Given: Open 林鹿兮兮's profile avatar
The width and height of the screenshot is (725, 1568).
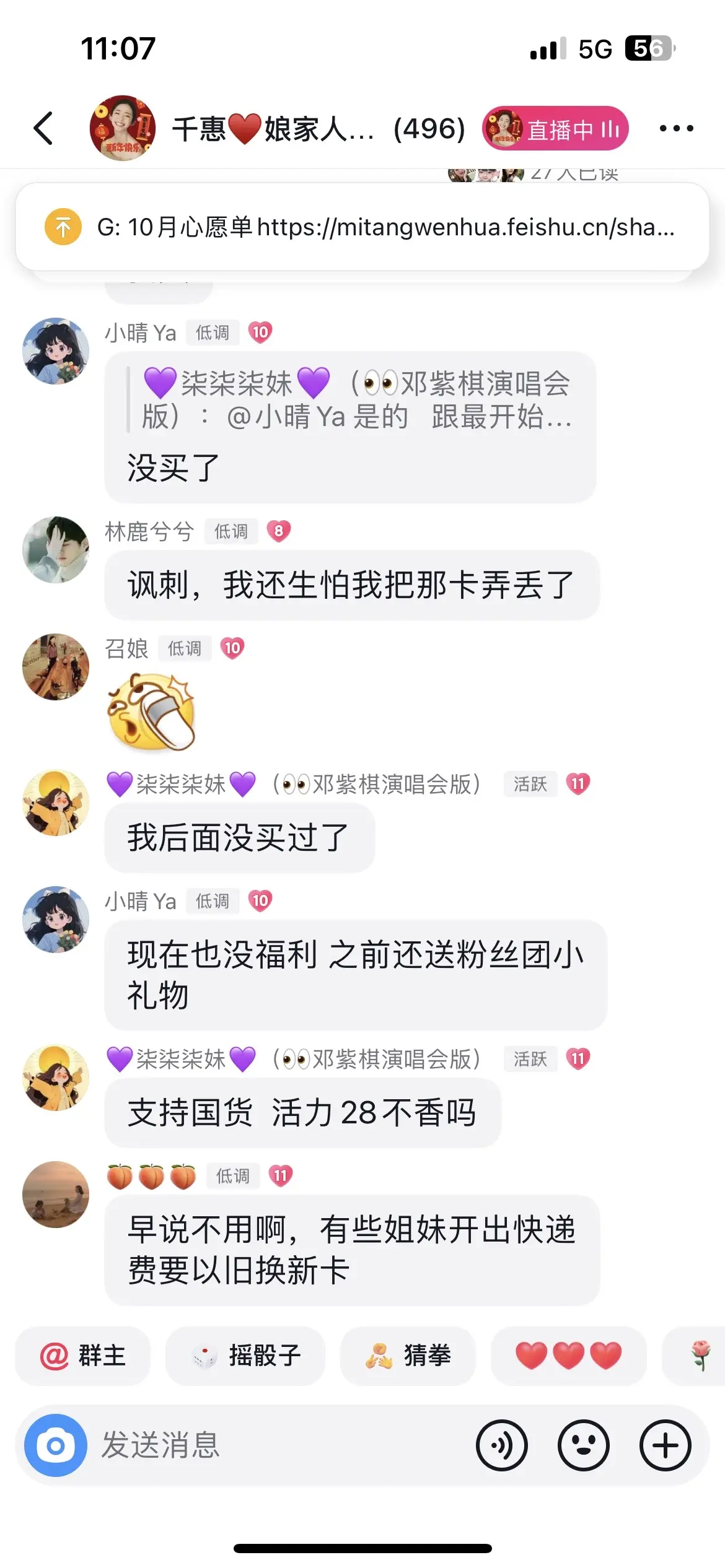Looking at the screenshot, I should (x=56, y=550).
